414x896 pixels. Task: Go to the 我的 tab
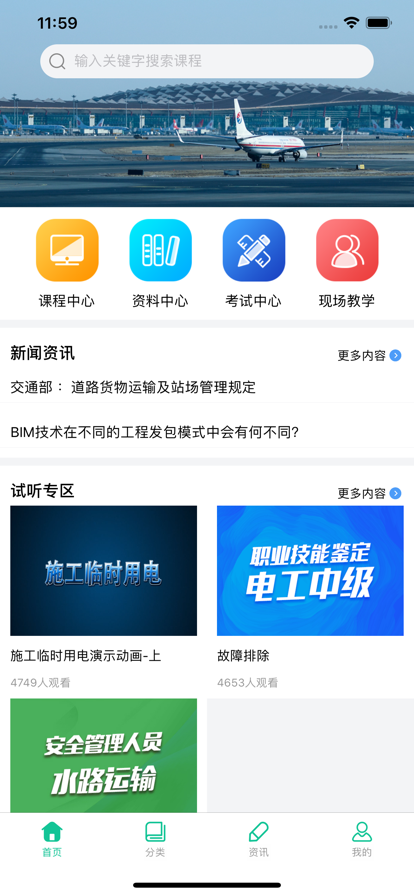click(362, 839)
